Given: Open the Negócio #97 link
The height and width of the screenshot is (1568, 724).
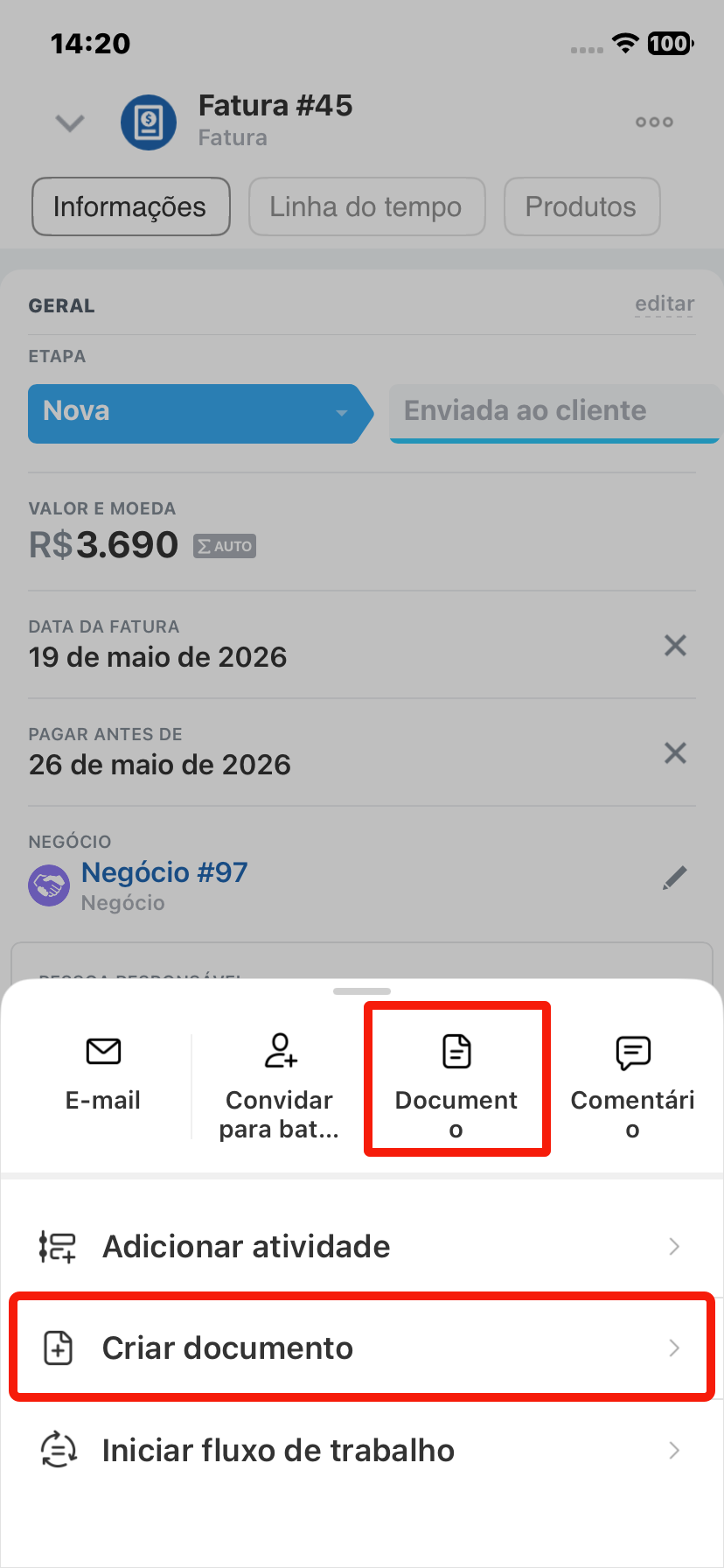Looking at the screenshot, I should (164, 872).
